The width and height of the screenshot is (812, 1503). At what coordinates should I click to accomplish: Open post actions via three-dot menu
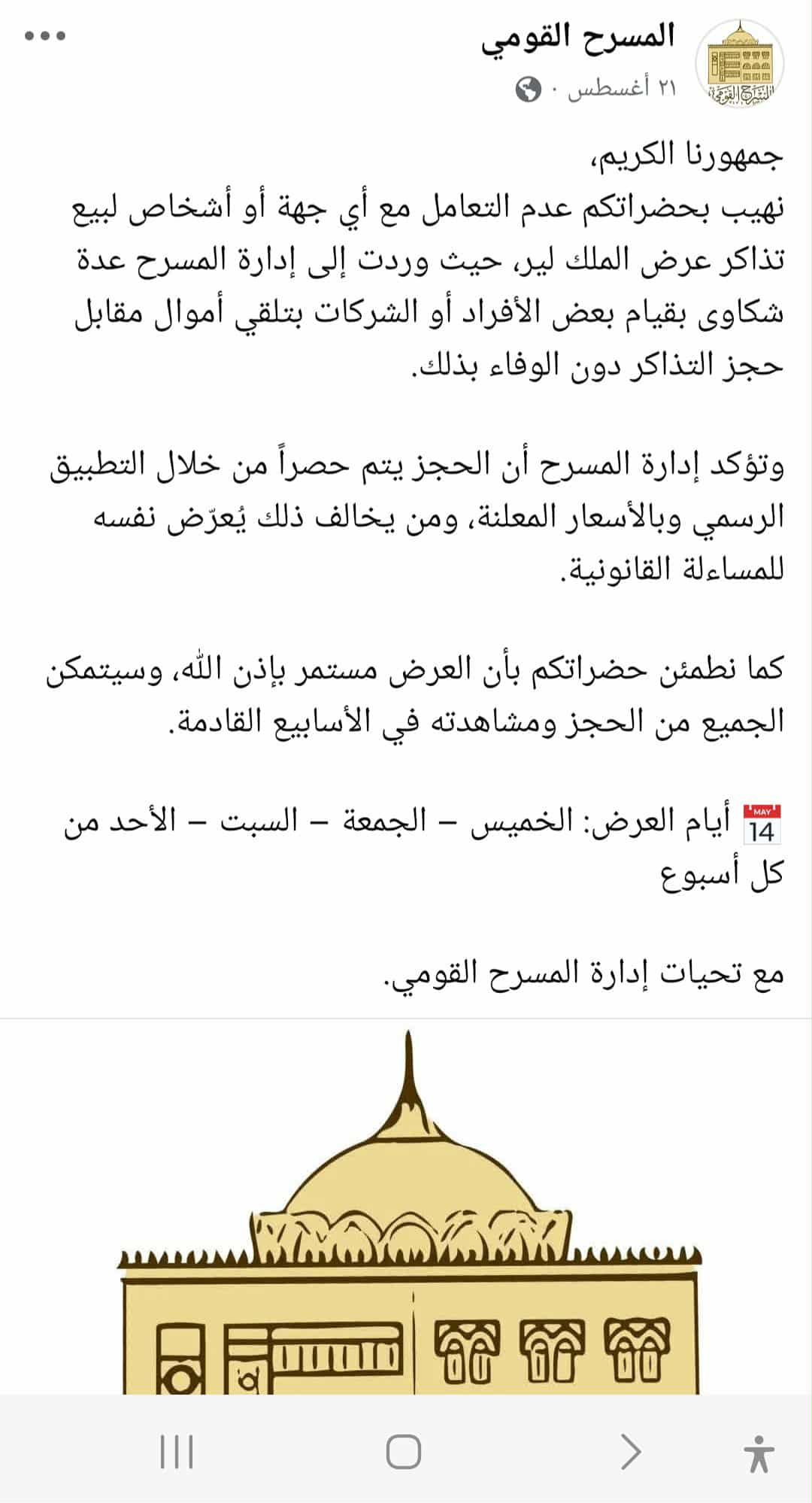point(47,34)
